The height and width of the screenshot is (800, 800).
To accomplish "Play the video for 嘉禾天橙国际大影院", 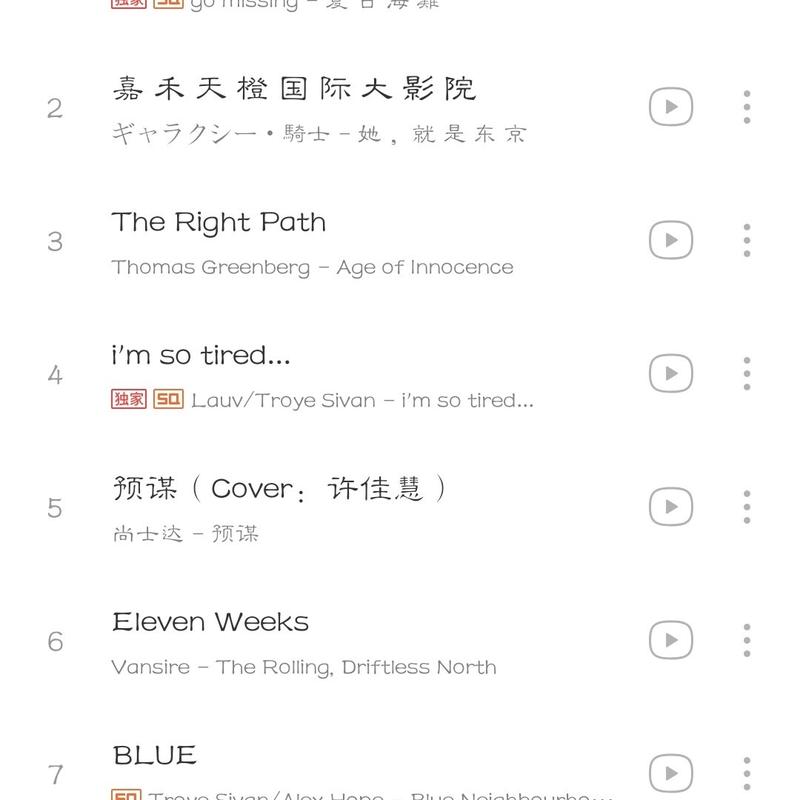I will (x=671, y=107).
